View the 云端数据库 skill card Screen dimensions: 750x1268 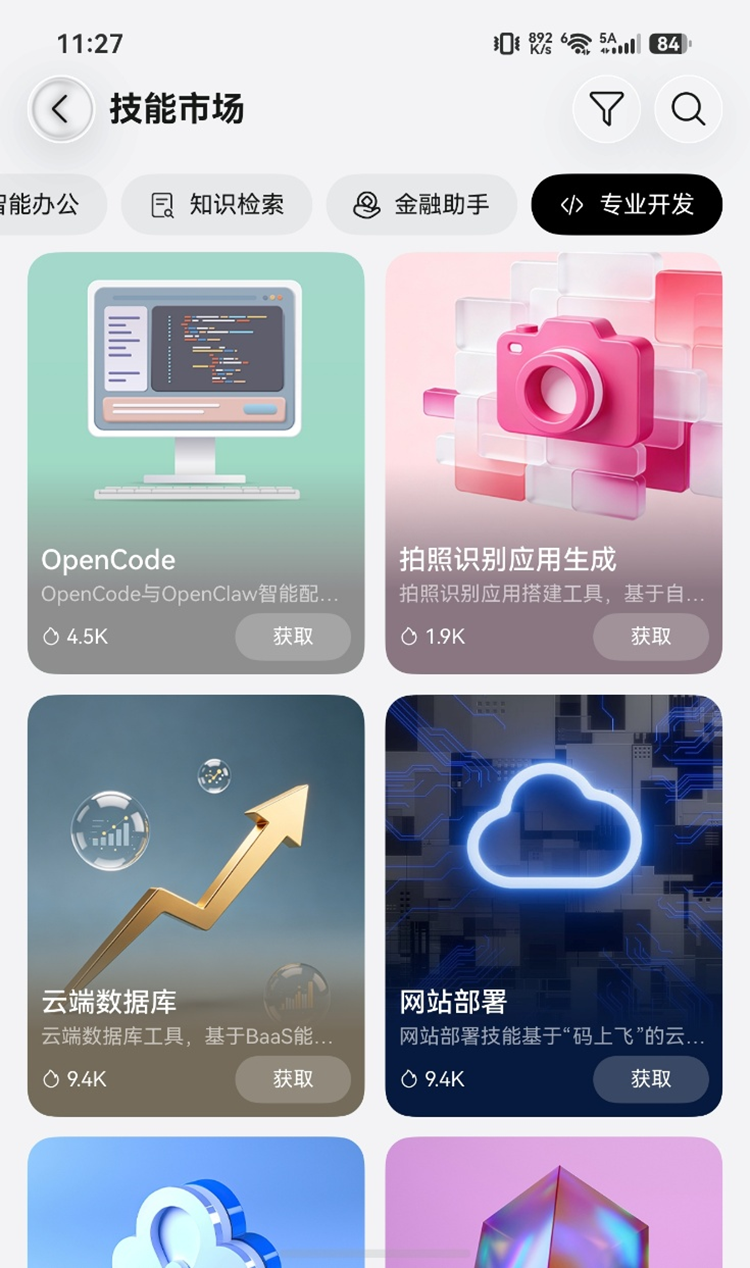(196, 906)
